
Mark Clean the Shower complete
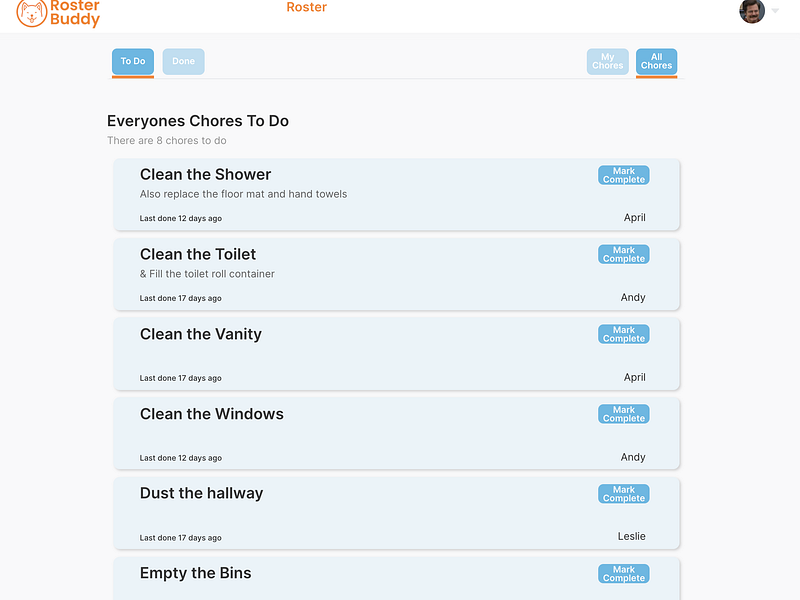[x=624, y=175]
